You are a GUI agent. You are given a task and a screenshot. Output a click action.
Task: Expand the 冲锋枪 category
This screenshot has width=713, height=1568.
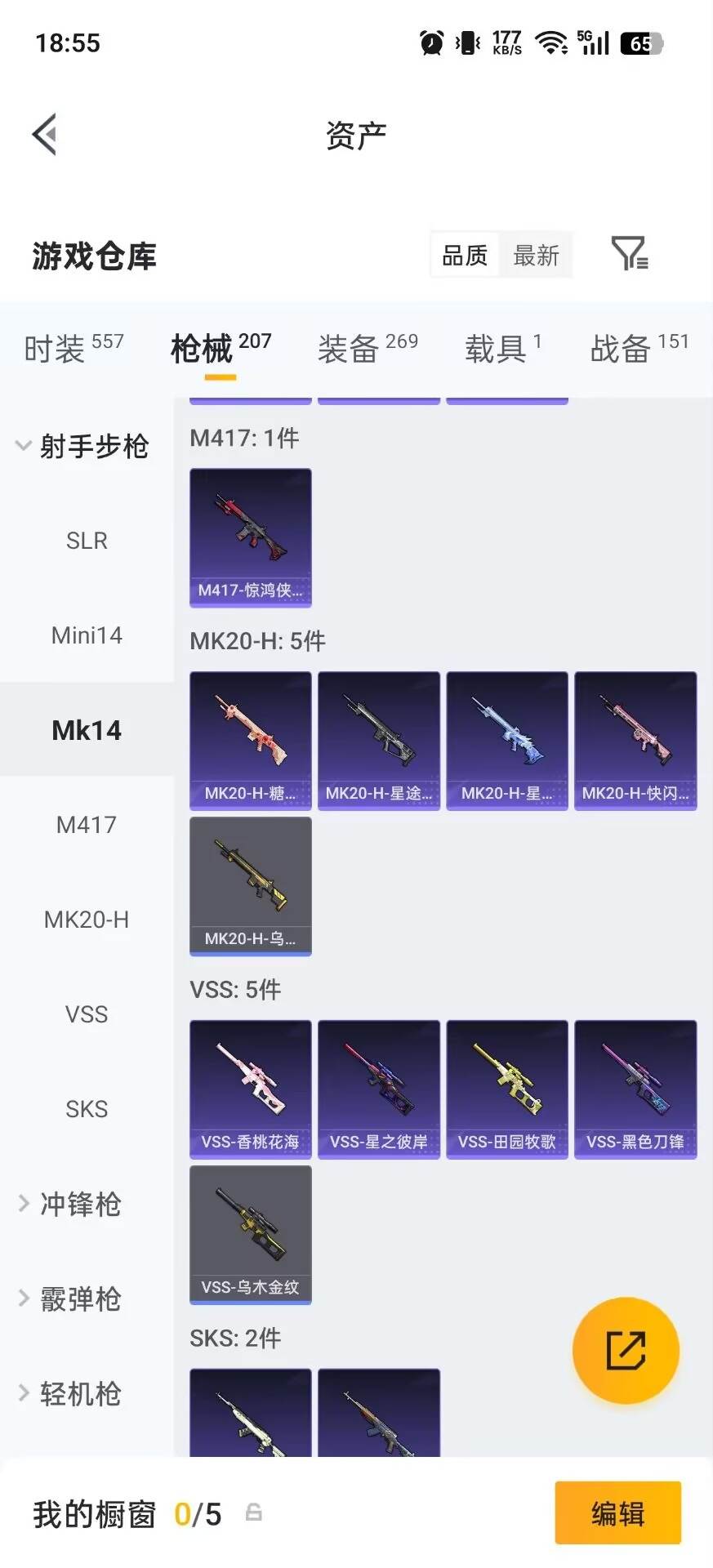click(x=70, y=1204)
